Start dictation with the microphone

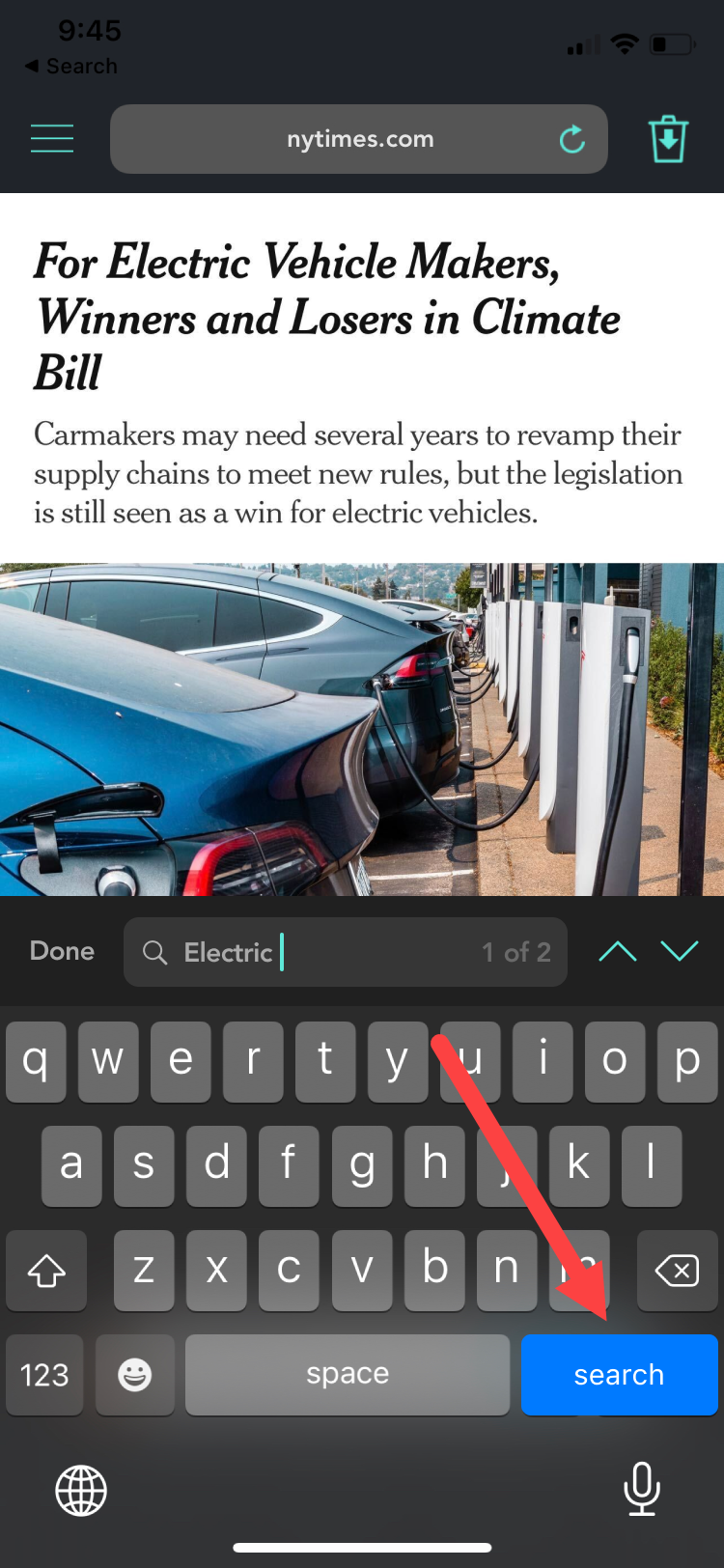pos(642,1488)
